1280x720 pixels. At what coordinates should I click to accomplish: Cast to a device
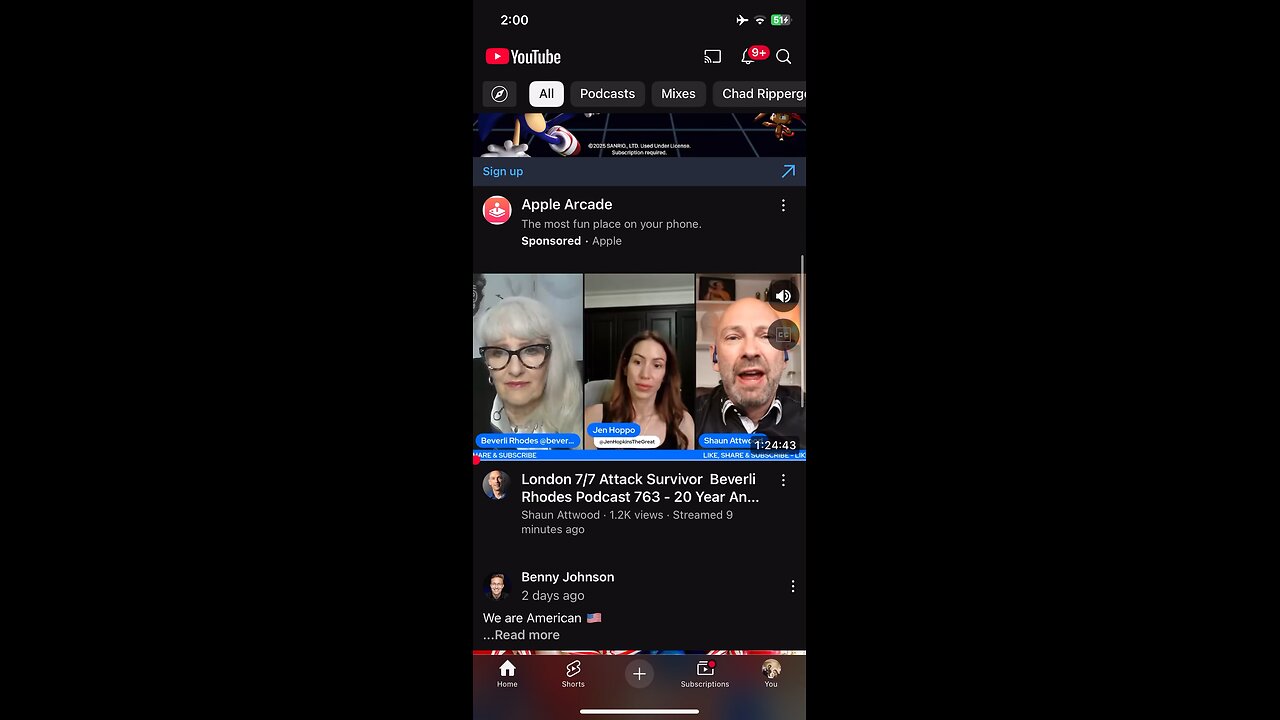click(x=712, y=57)
